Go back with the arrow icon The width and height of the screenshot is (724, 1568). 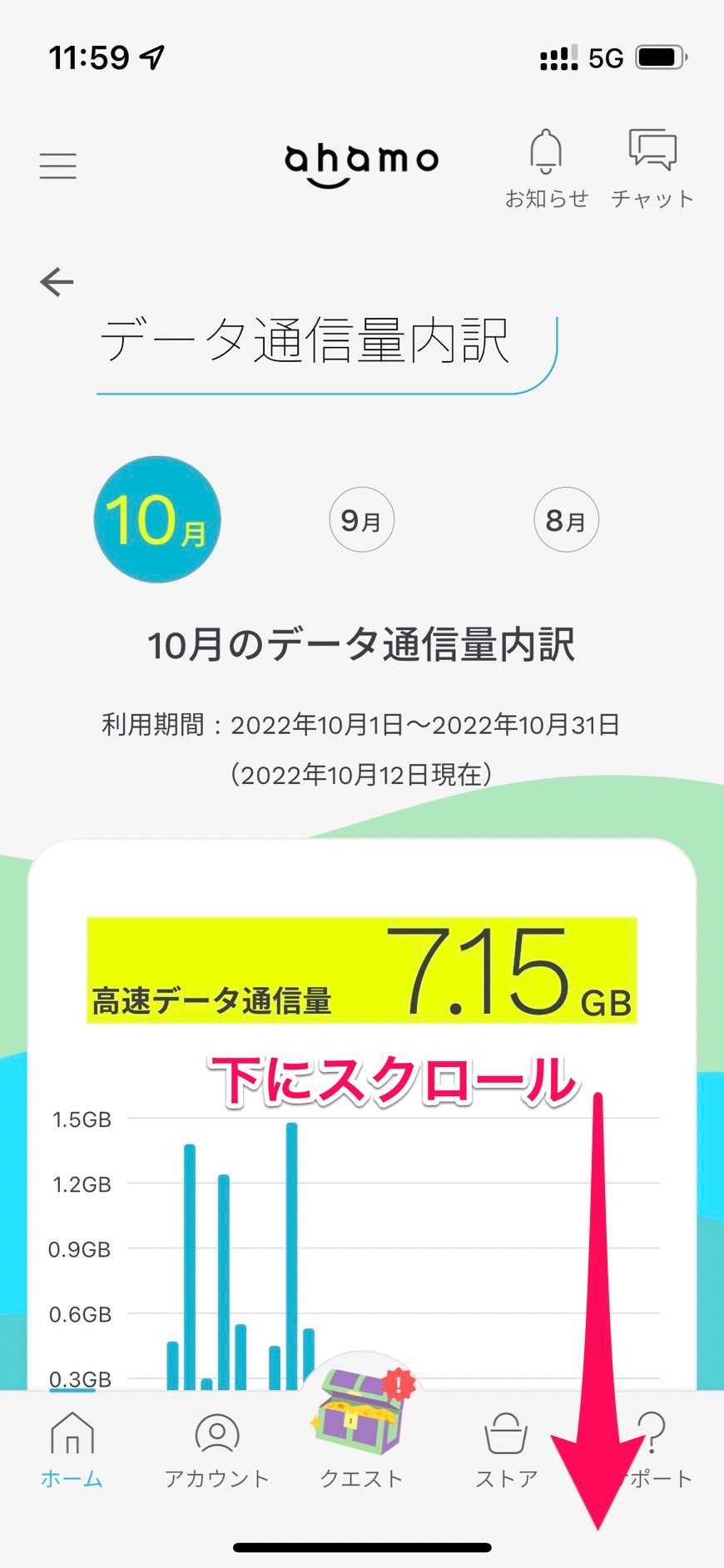(57, 282)
